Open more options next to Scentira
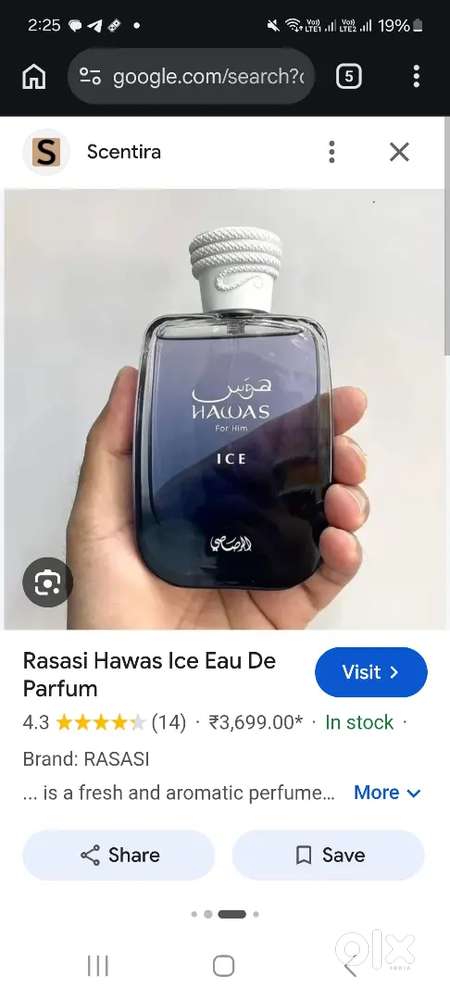This screenshot has width=450, height=1000. 331,152
